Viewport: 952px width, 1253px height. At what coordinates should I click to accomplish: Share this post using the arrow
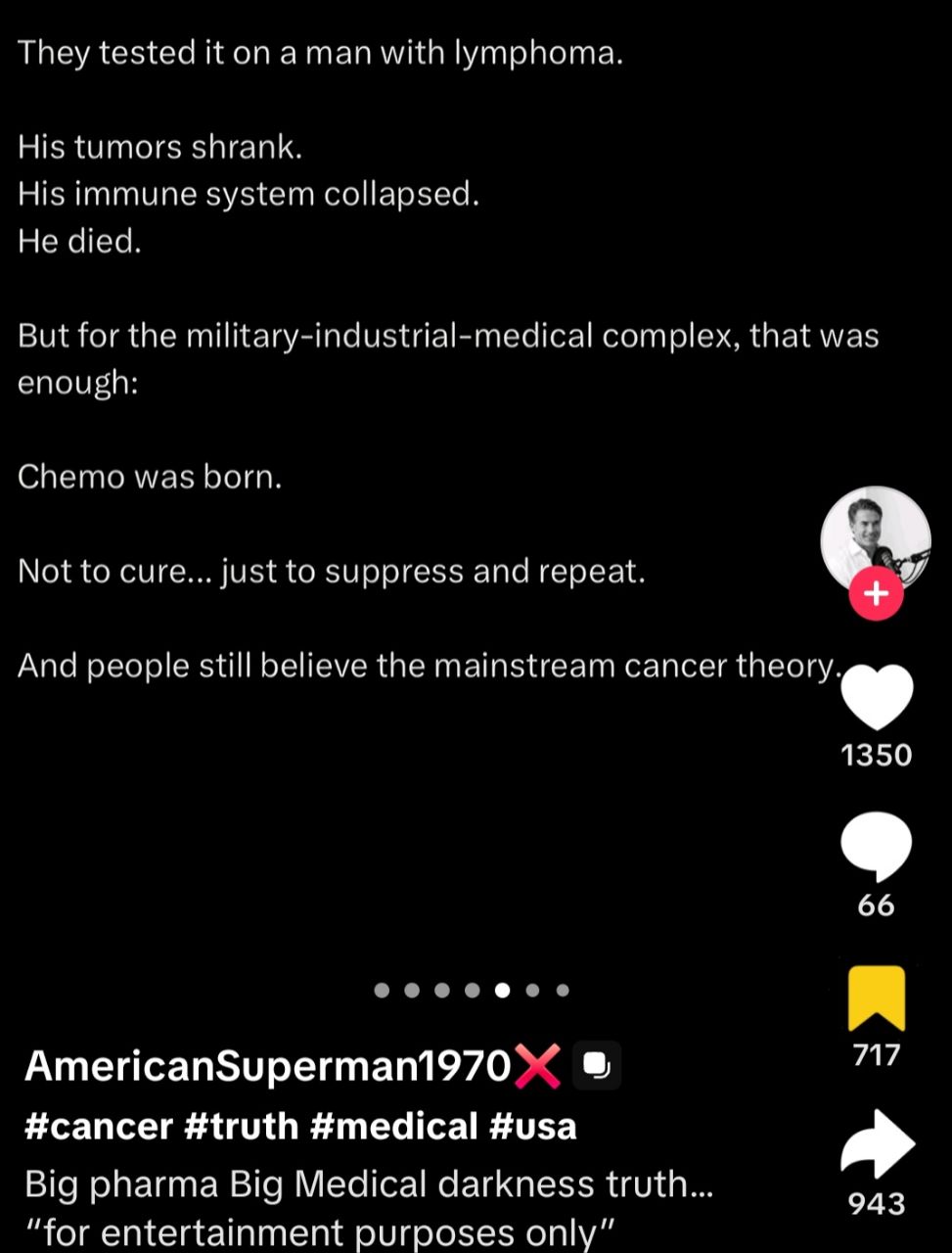click(x=877, y=1144)
